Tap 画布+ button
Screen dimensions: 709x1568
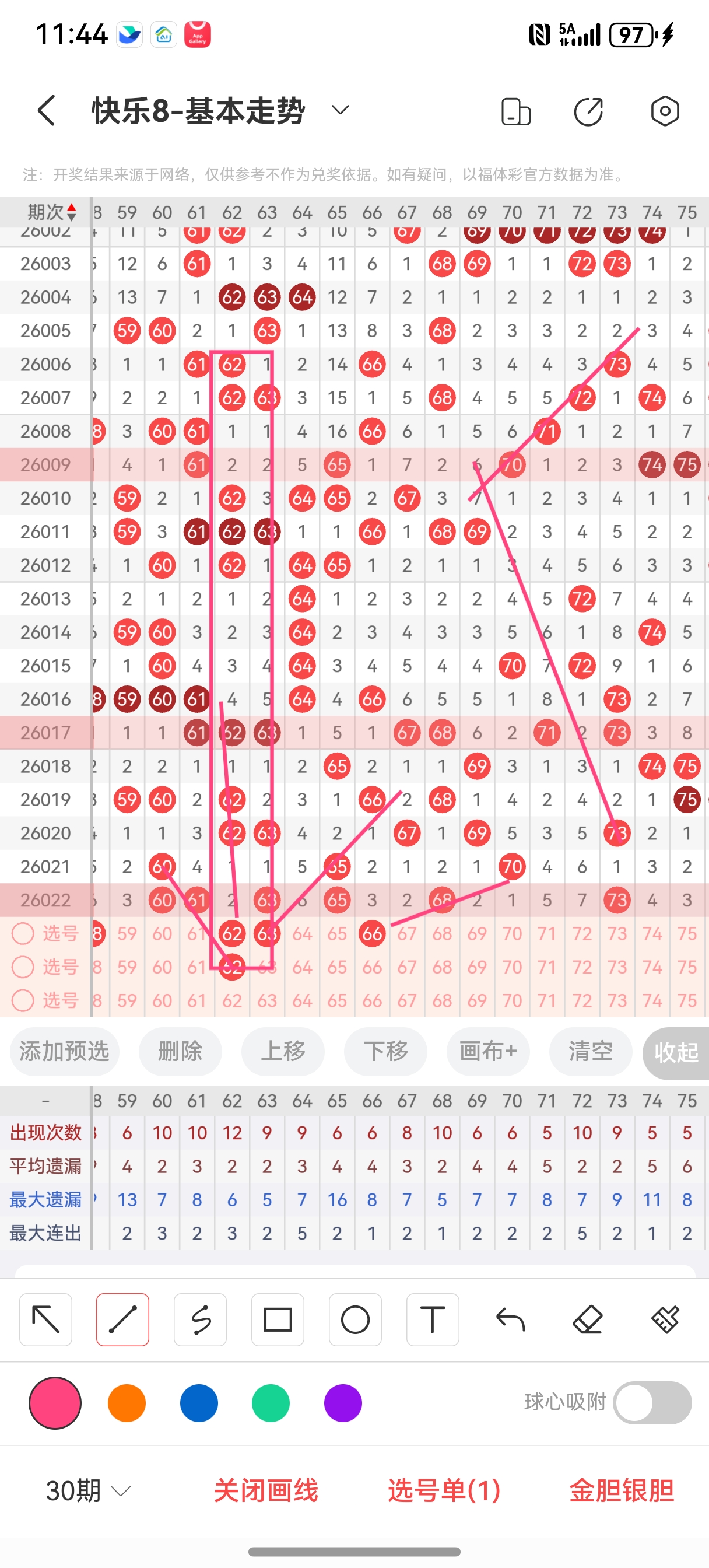click(488, 1051)
